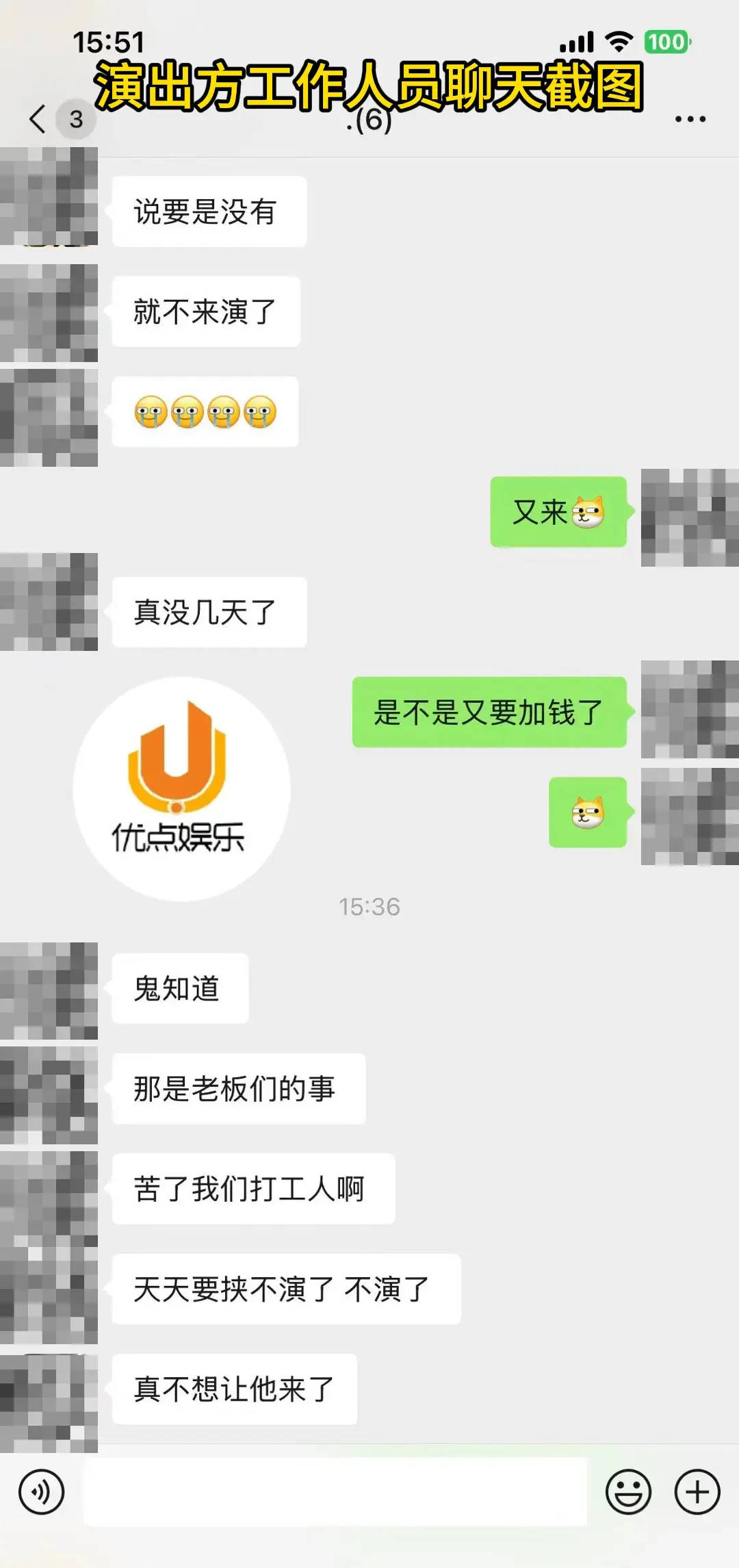739x1568 pixels.
Task: Open the emoji sticker panel
Action: [x=627, y=1492]
